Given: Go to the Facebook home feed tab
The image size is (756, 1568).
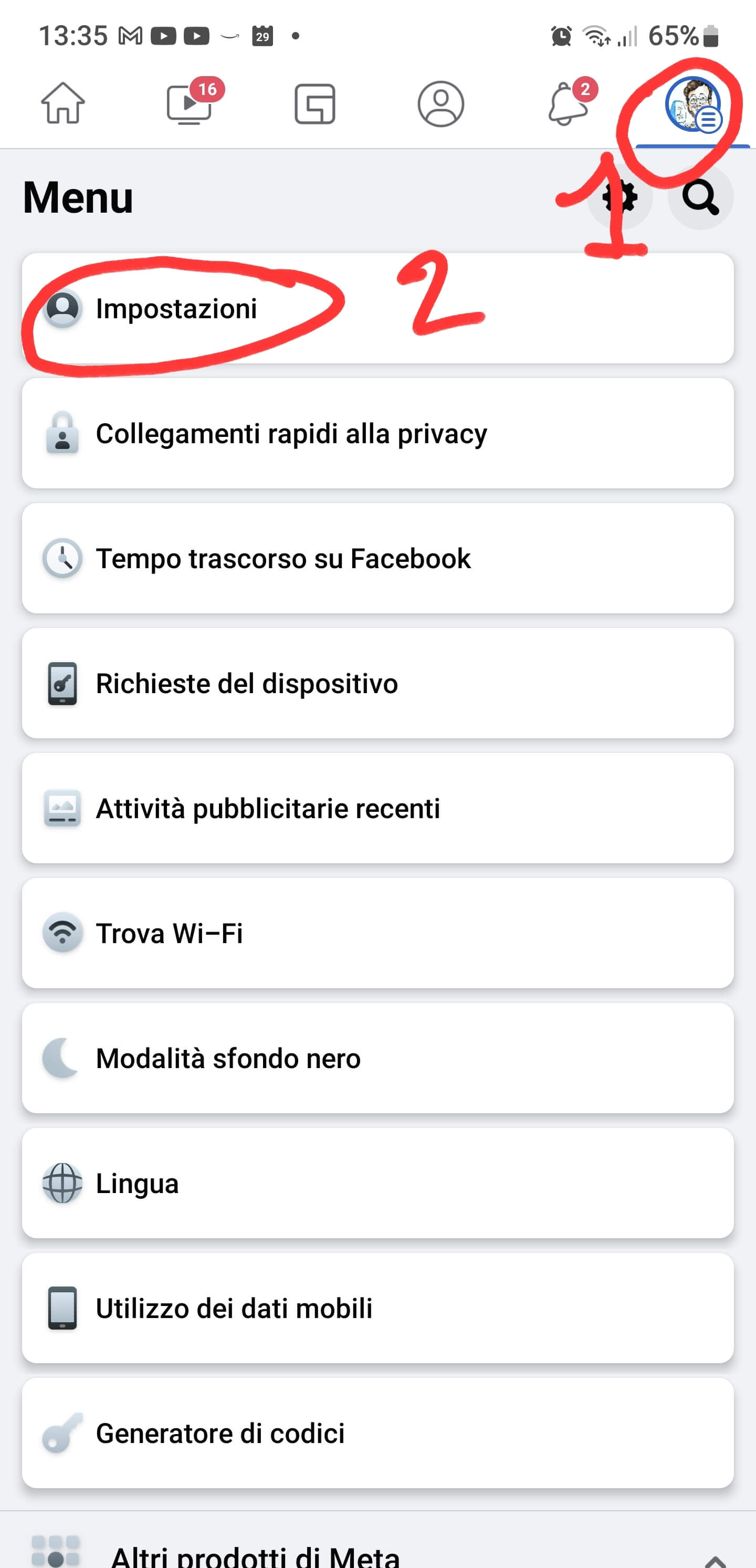Looking at the screenshot, I should click(62, 103).
